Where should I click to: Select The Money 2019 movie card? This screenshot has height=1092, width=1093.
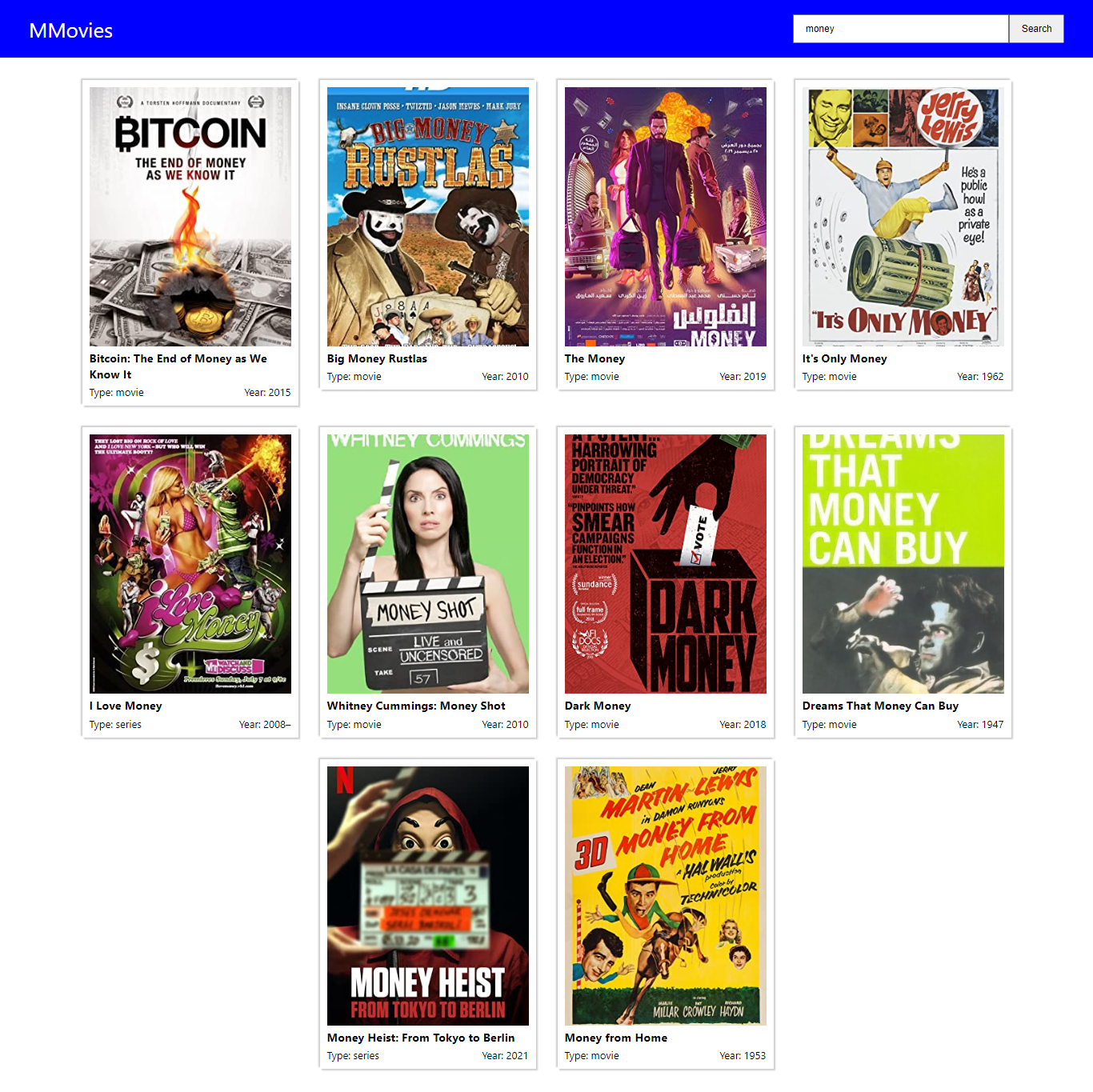pyautogui.click(x=665, y=232)
